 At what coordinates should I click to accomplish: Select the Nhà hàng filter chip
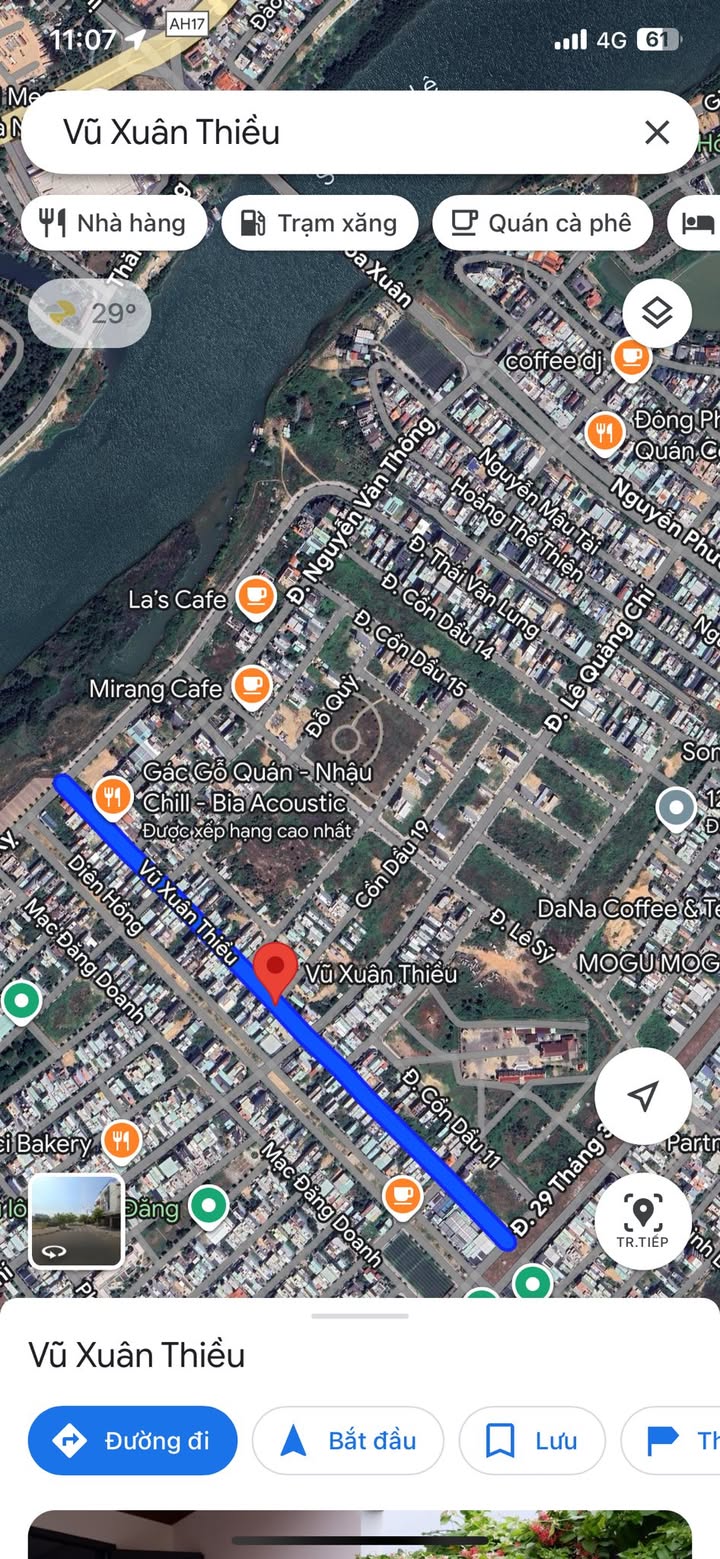coord(113,222)
